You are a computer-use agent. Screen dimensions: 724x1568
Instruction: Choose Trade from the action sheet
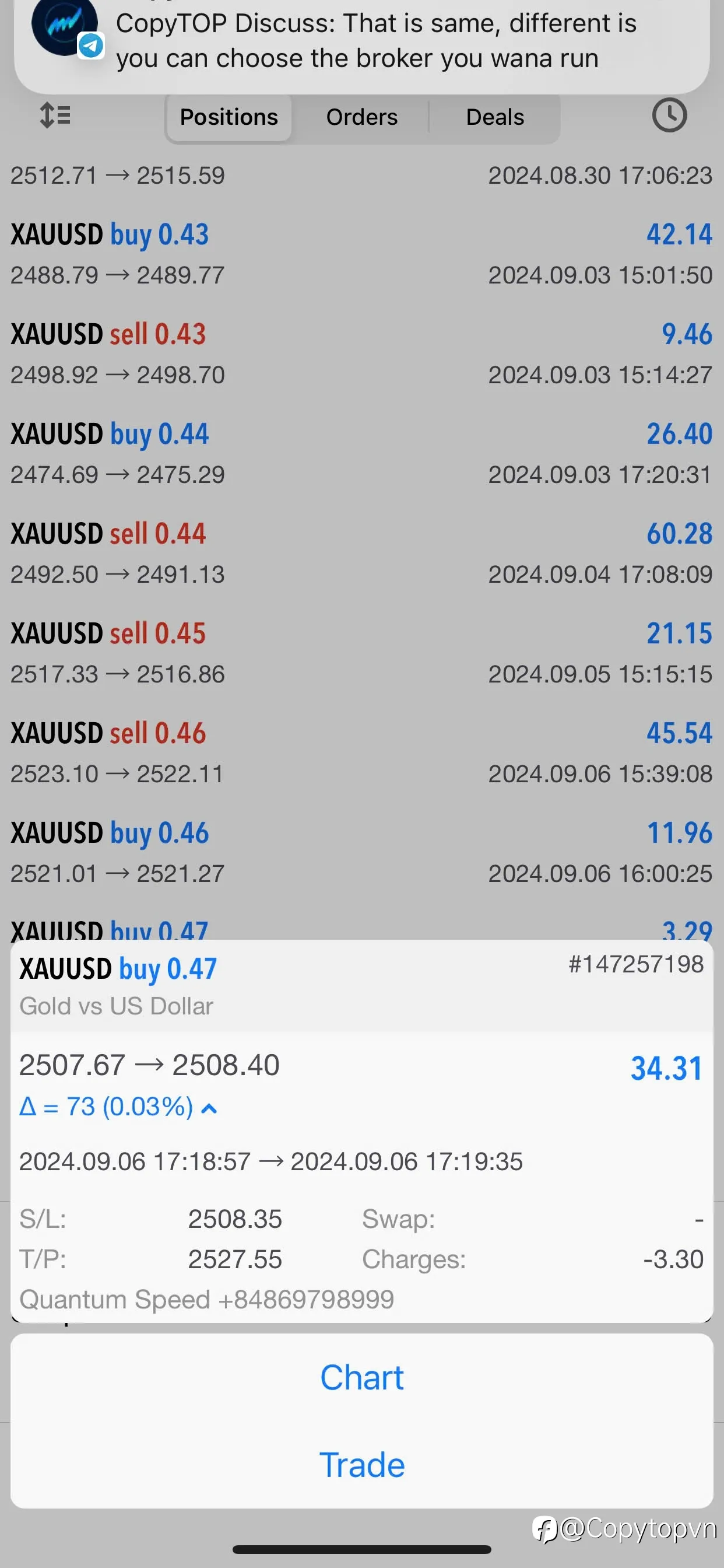click(x=362, y=1465)
